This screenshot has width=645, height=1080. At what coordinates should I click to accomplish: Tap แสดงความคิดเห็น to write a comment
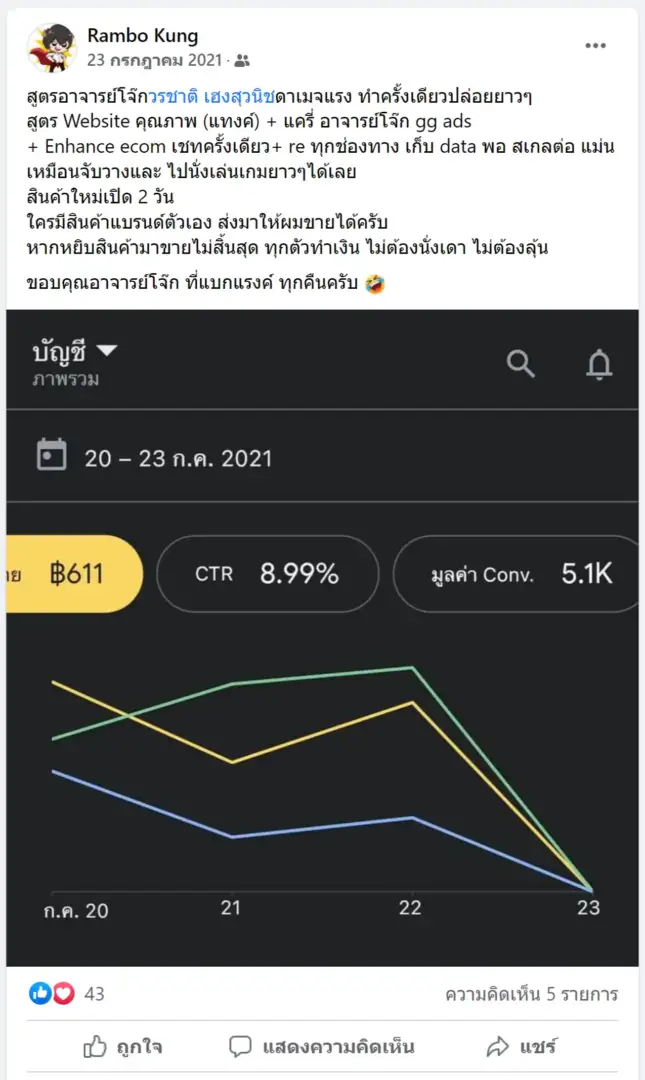tap(322, 1047)
